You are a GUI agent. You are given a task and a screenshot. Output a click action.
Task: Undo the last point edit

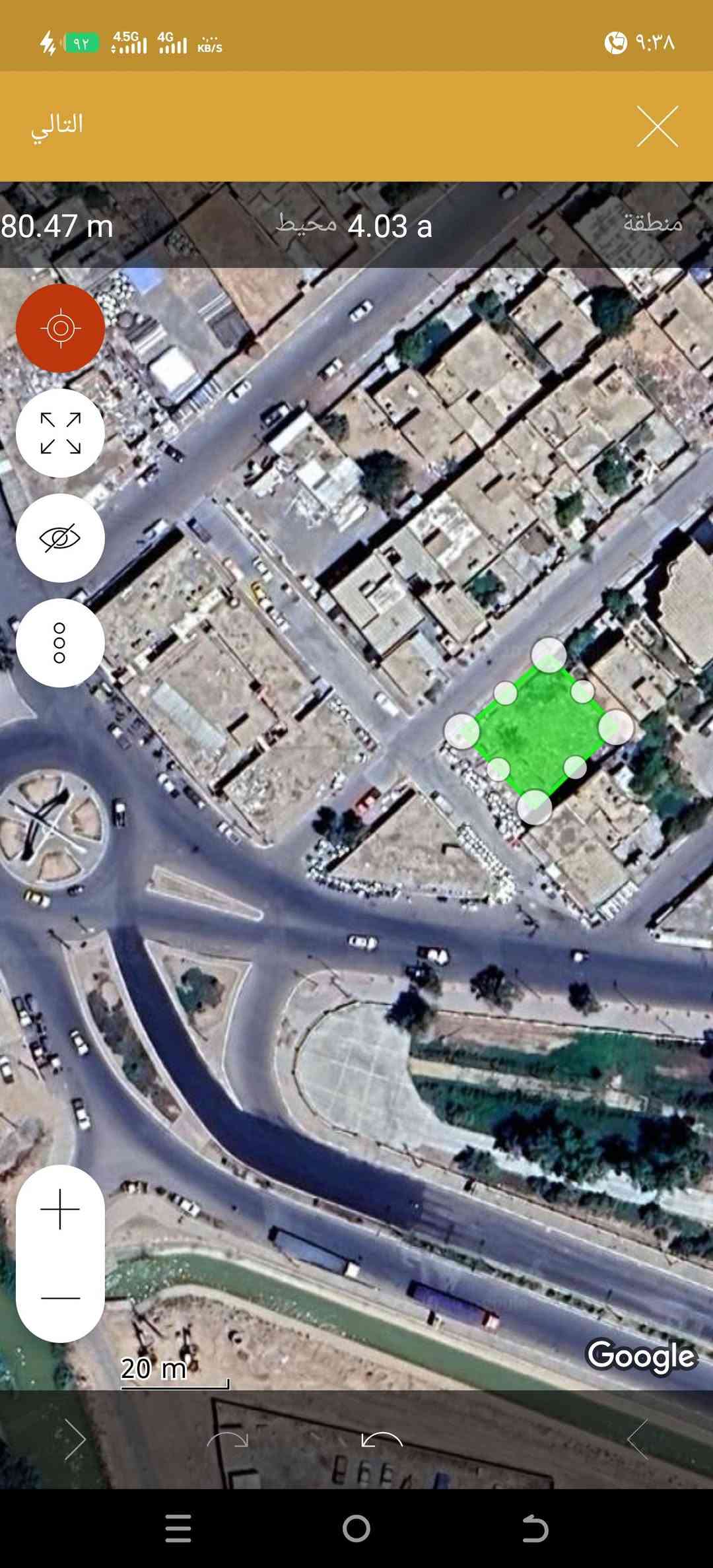point(382,1439)
